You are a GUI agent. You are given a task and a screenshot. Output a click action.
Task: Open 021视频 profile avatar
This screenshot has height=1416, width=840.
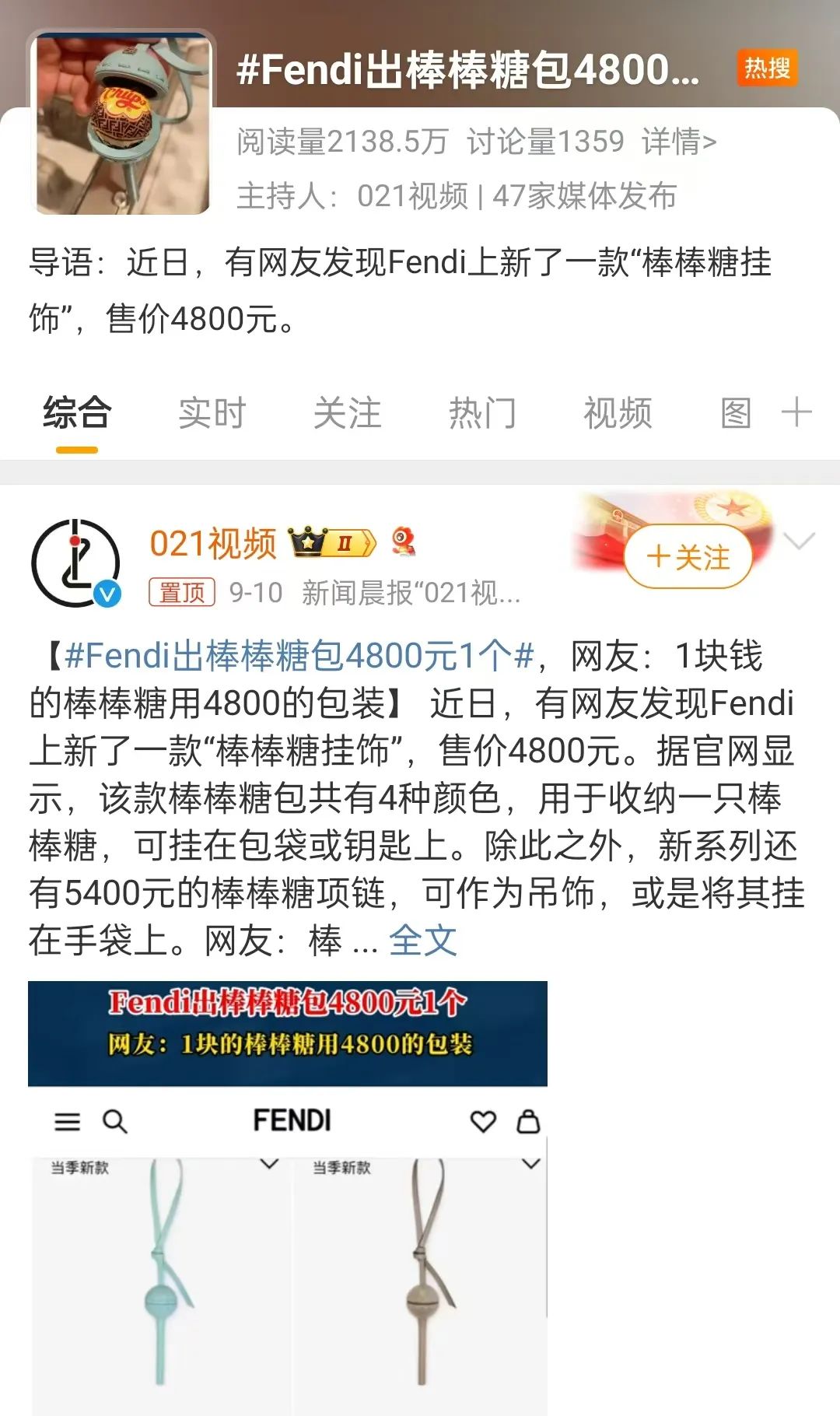(75, 563)
